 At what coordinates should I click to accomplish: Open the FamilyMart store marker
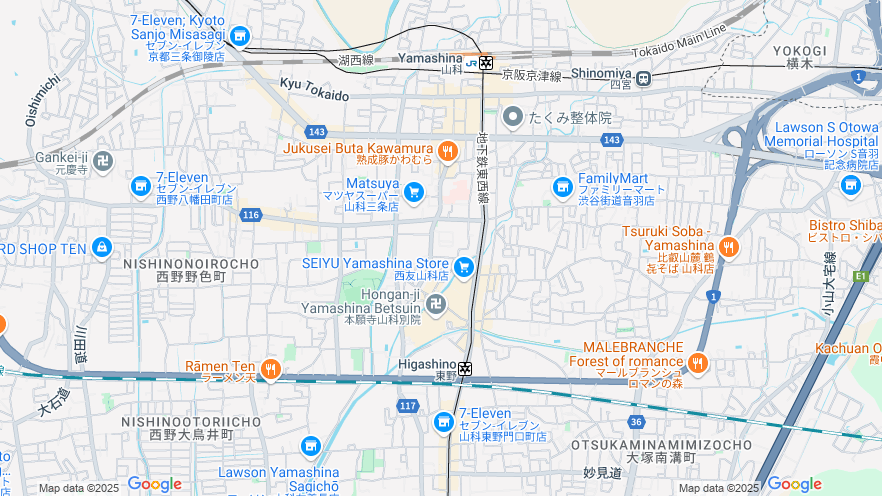(x=563, y=186)
